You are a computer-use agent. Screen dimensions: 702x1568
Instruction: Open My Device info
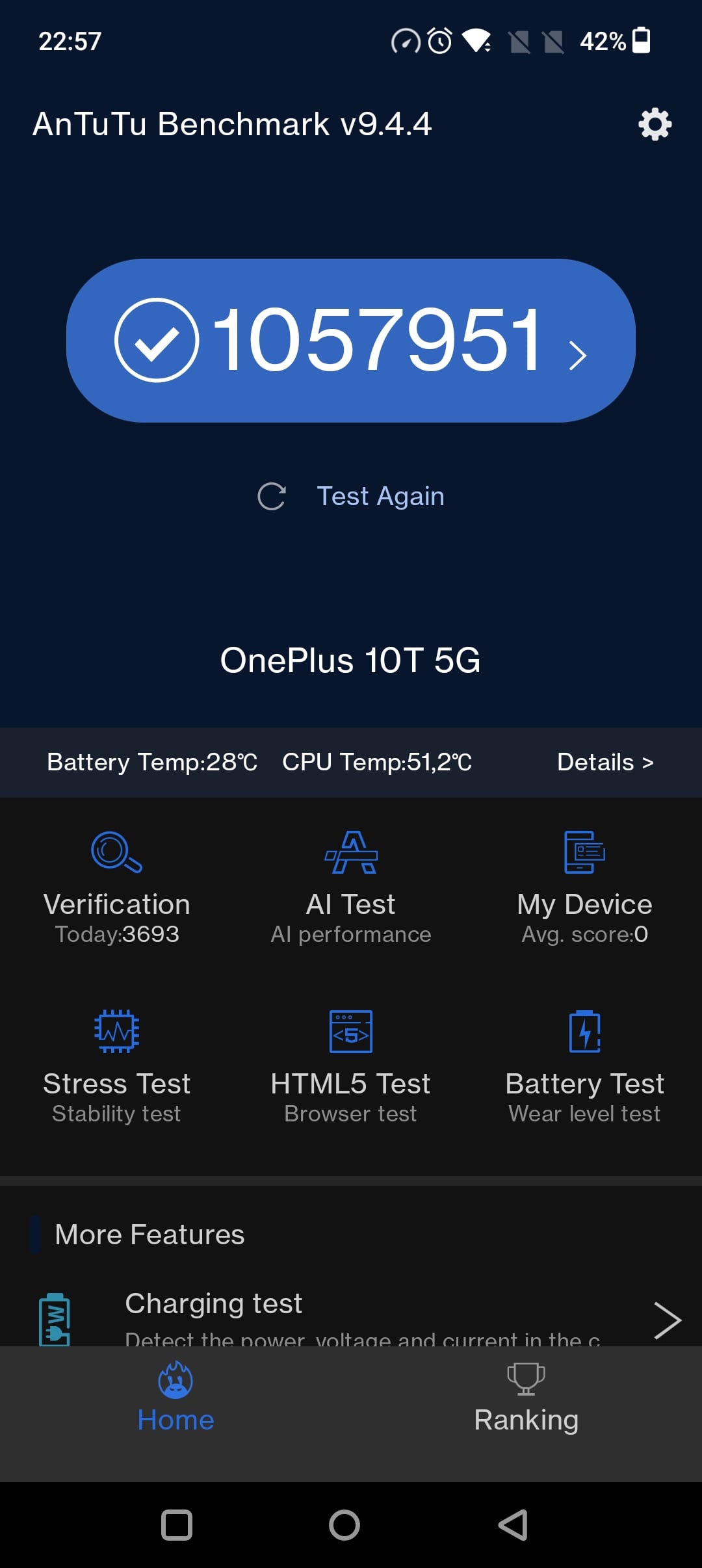pyautogui.click(x=584, y=887)
